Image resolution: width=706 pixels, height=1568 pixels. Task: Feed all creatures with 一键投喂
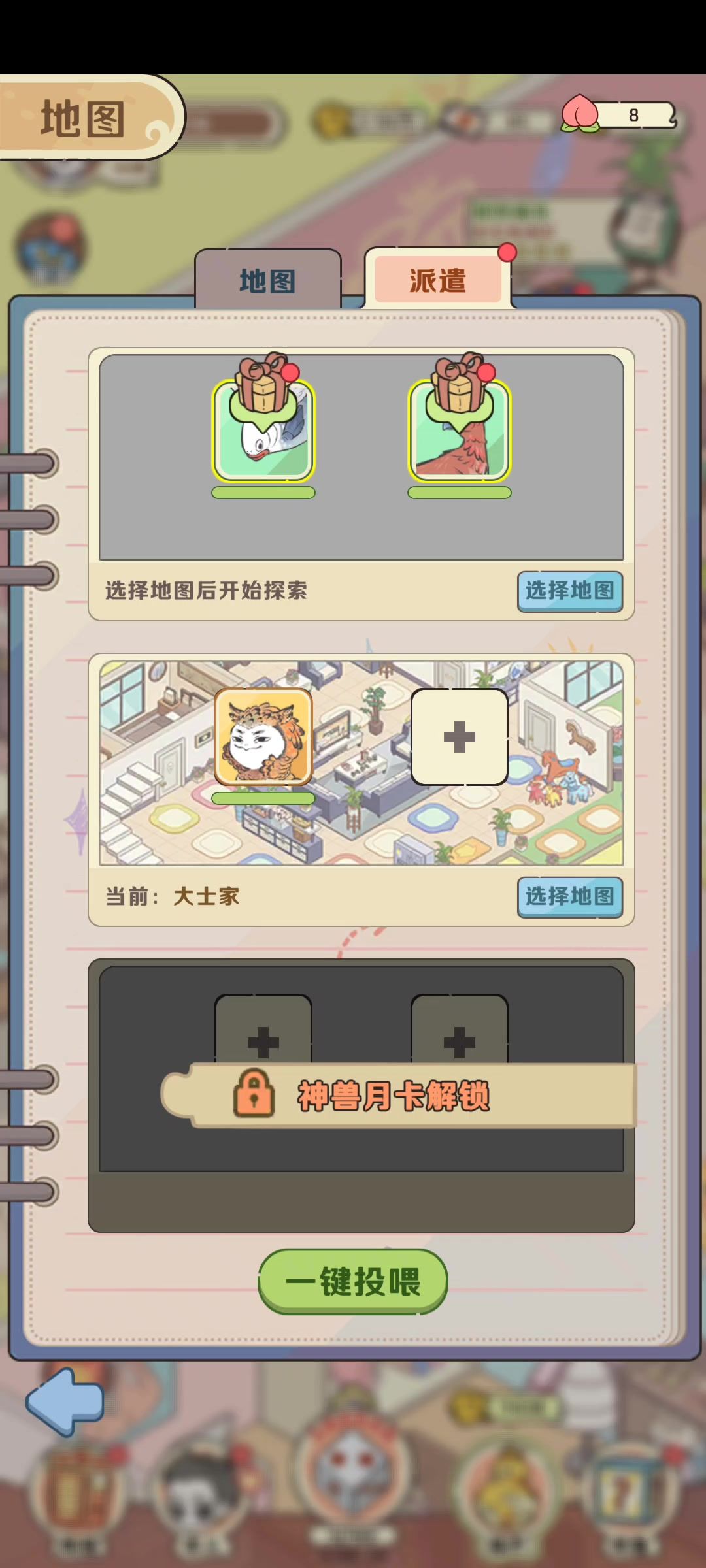point(353,1281)
